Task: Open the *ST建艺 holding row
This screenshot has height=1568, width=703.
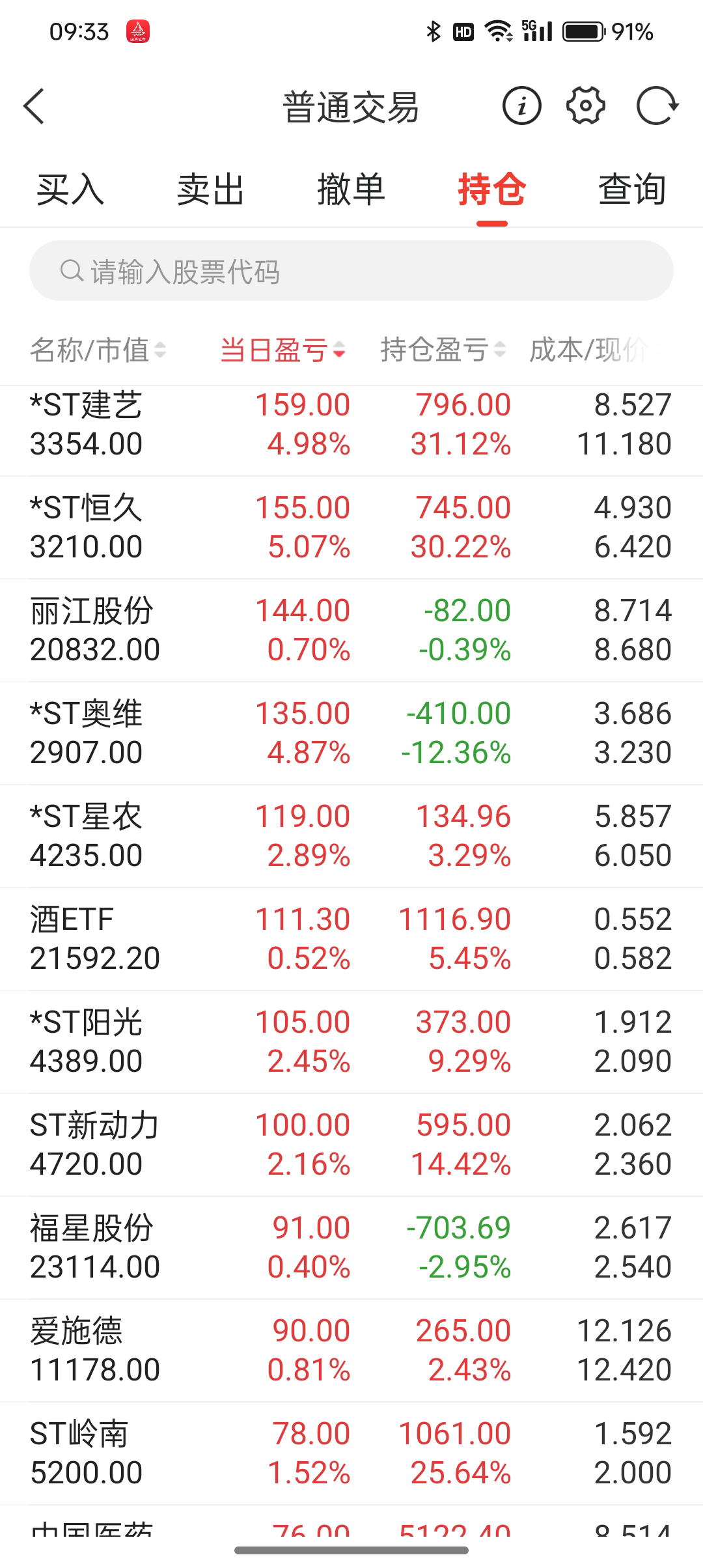Action: coord(351,425)
